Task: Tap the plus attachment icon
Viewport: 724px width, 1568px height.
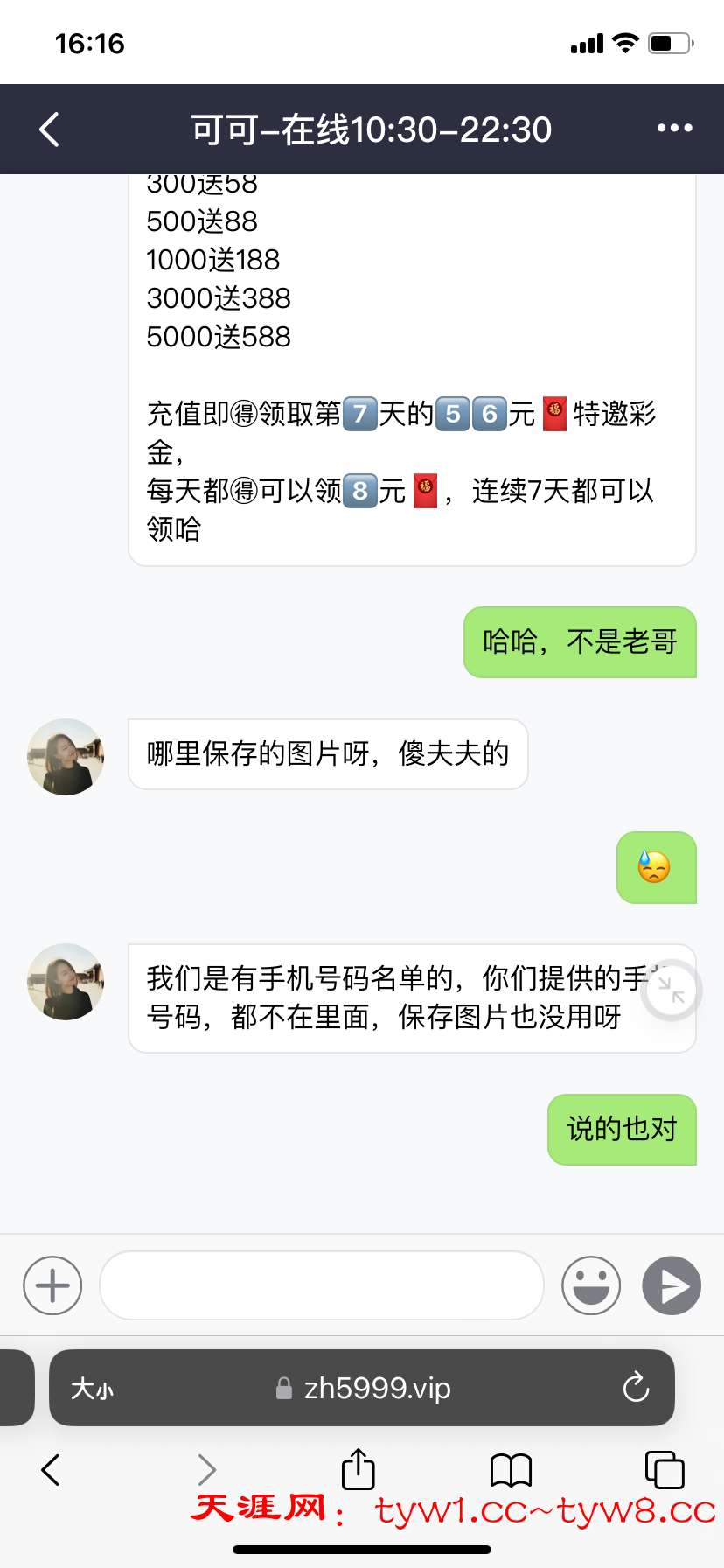Action: 52,1285
